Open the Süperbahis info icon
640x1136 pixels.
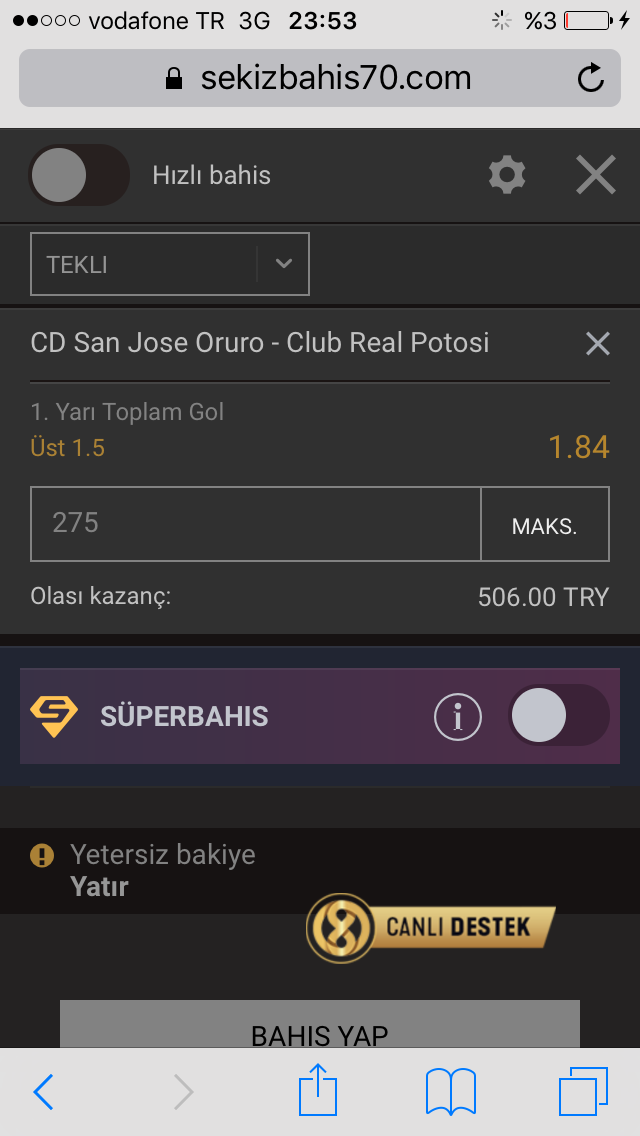[457, 717]
